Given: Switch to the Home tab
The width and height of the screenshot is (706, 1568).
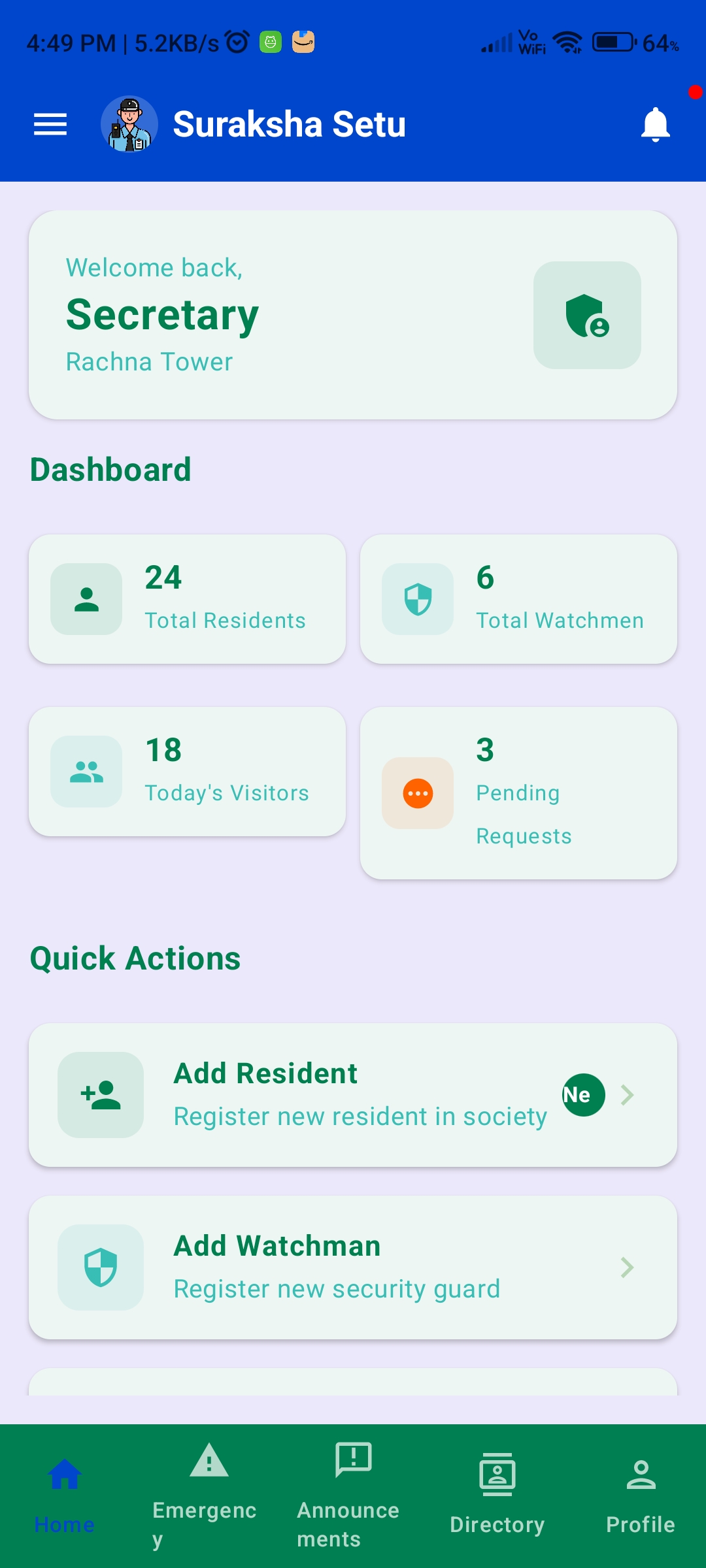Looking at the screenshot, I should 65,1495.
